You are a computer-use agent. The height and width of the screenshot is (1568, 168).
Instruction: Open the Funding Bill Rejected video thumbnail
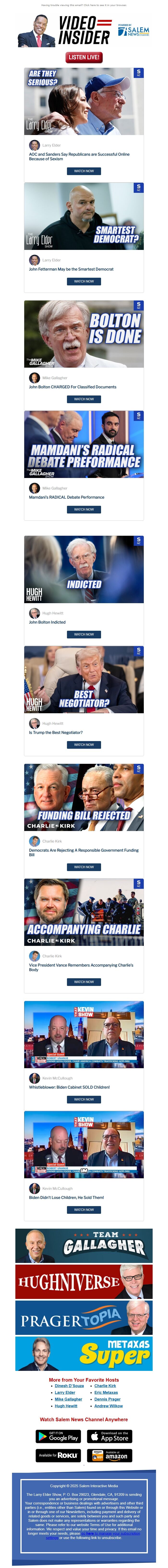click(84, 797)
